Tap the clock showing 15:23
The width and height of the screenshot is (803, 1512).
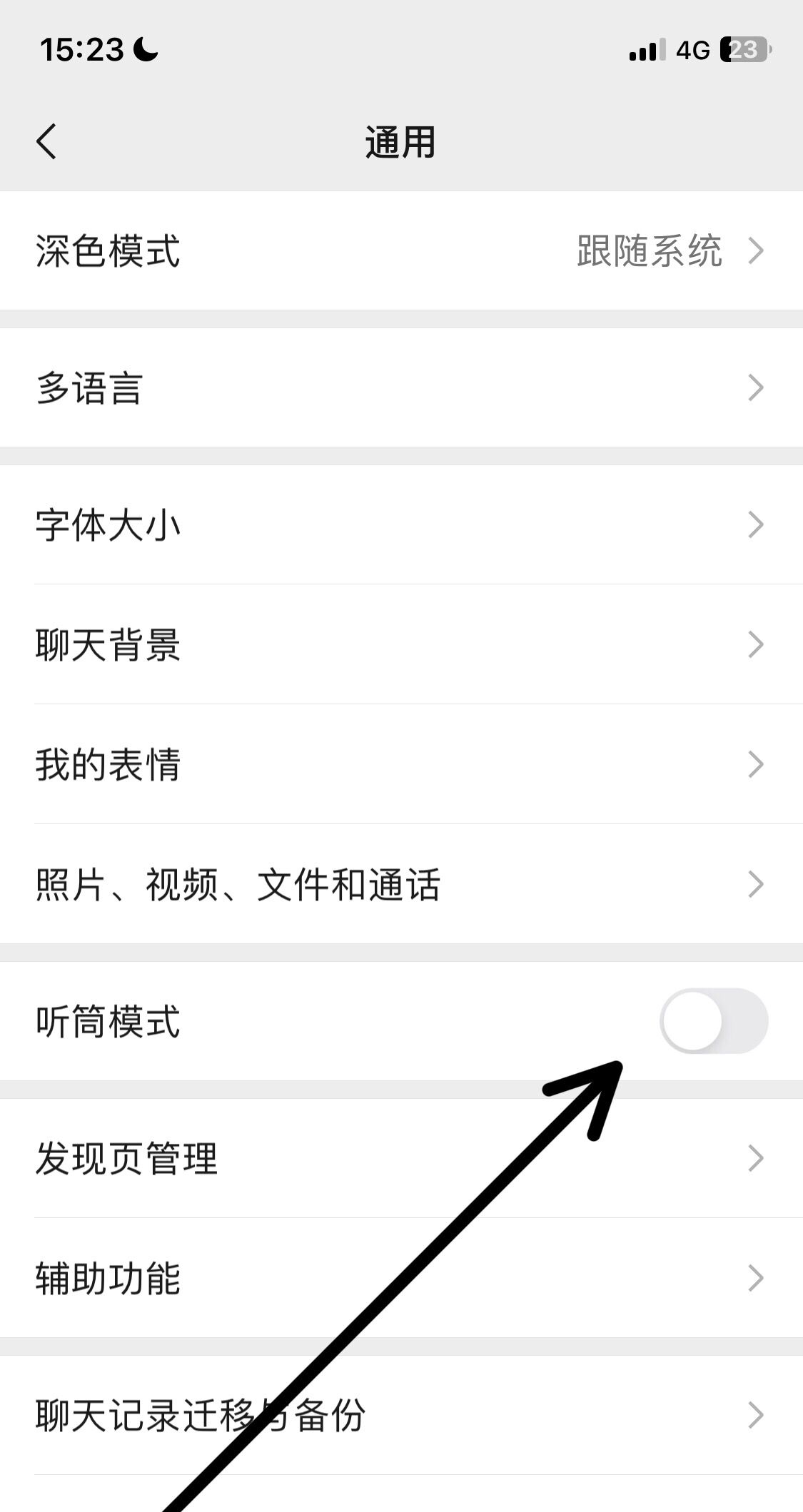(78, 49)
